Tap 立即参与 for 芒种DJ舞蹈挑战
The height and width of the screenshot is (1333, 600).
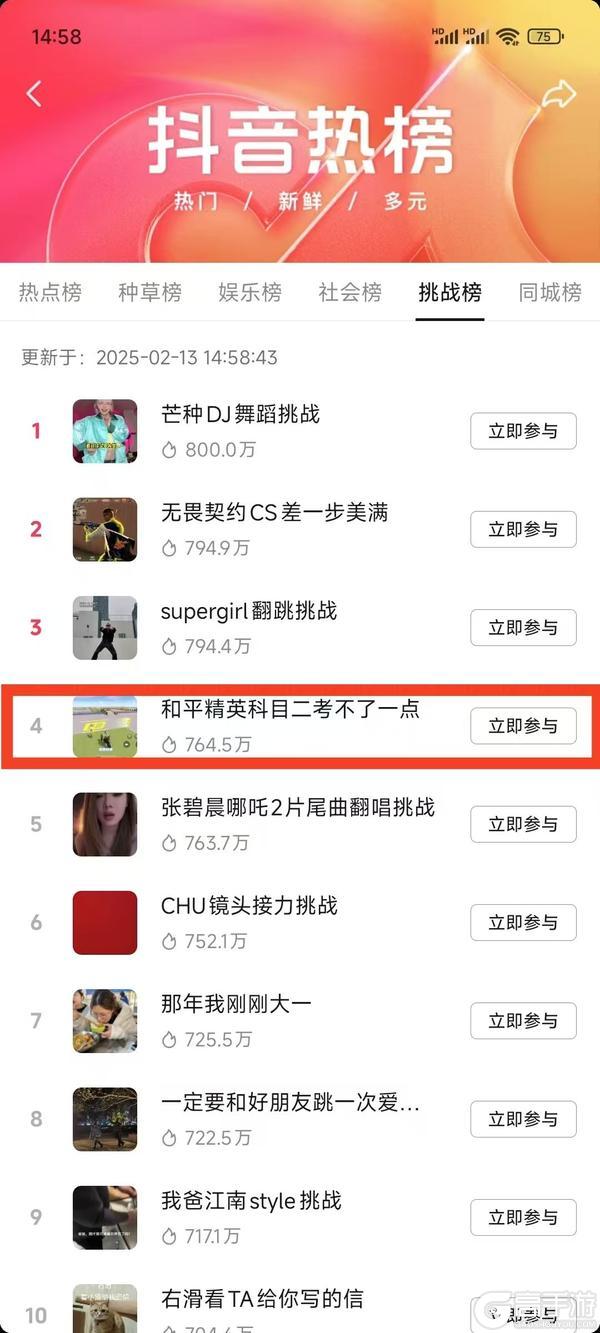pos(523,431)
